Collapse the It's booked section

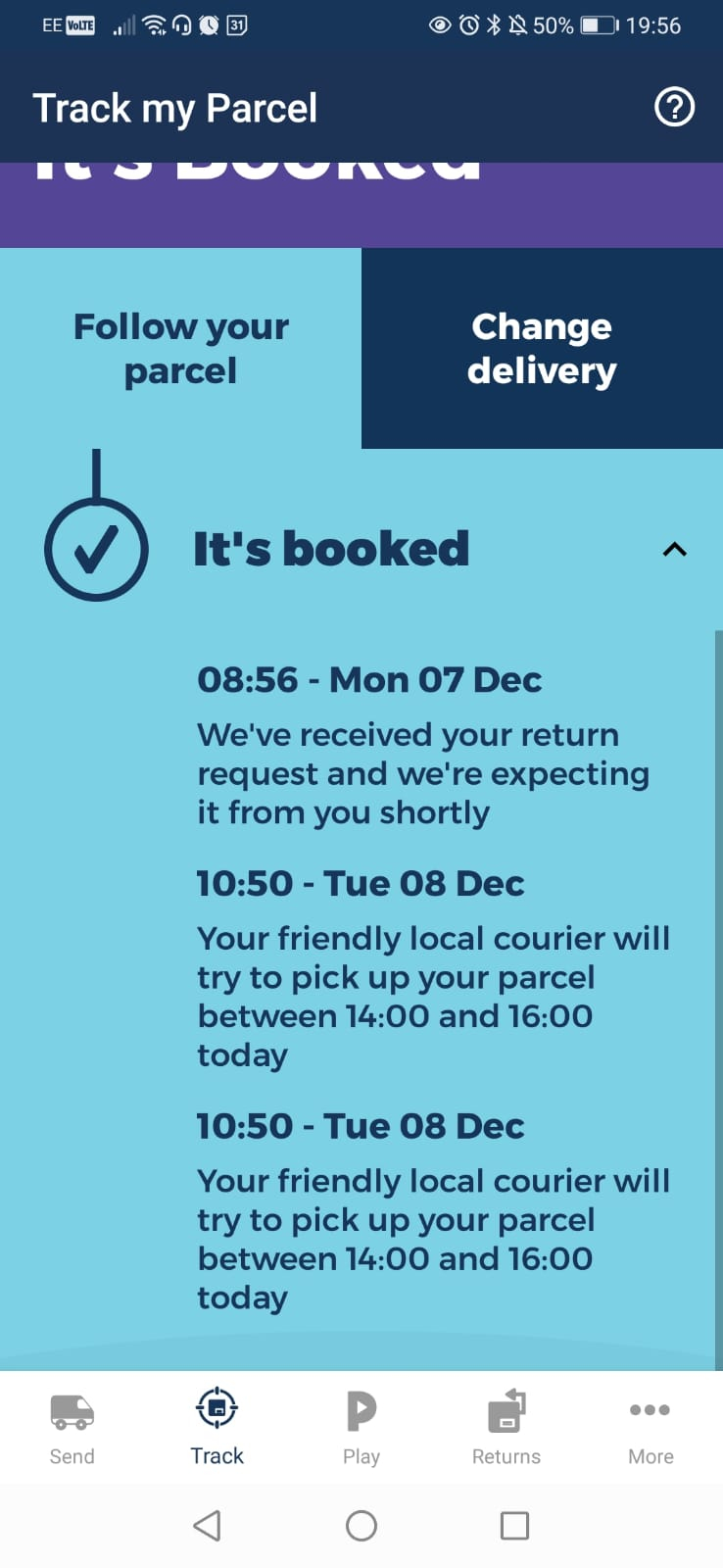pyautogui.click(x=674, y=550)
